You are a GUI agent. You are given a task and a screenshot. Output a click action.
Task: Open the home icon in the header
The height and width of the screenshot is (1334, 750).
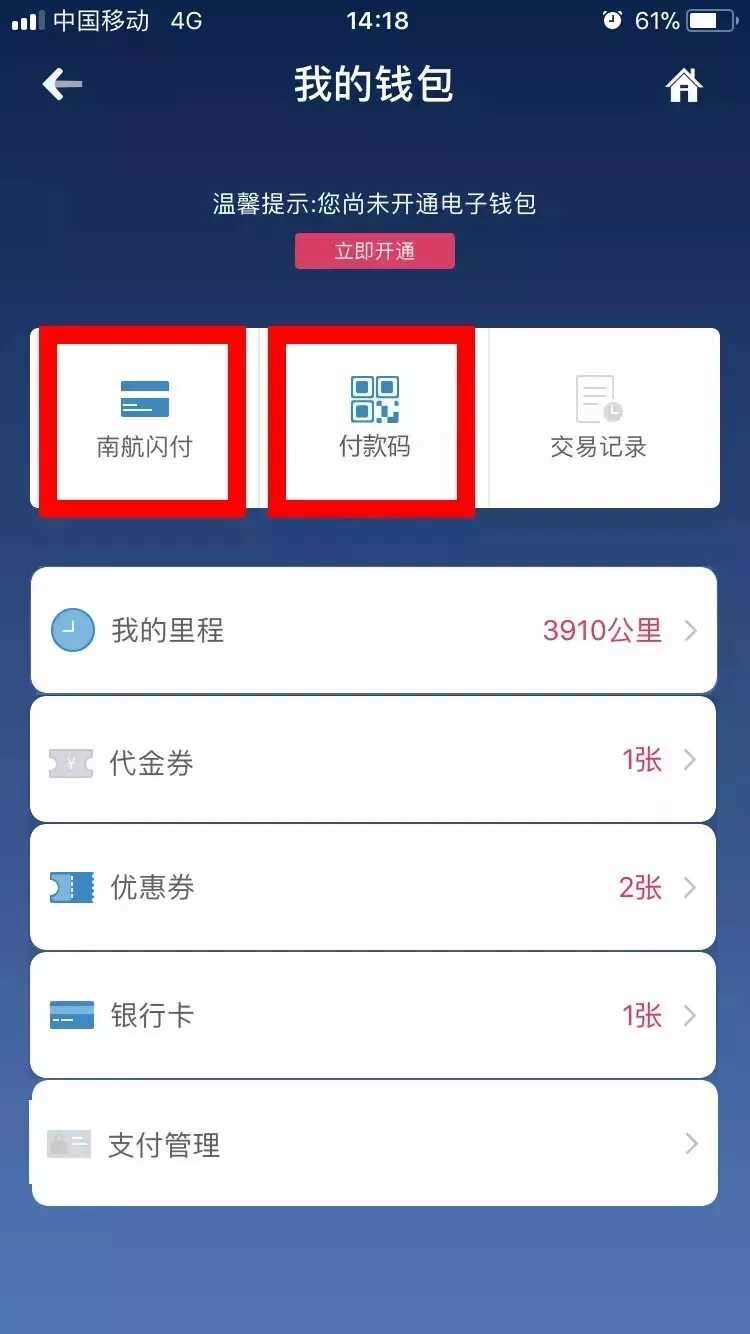pos(684,86)
